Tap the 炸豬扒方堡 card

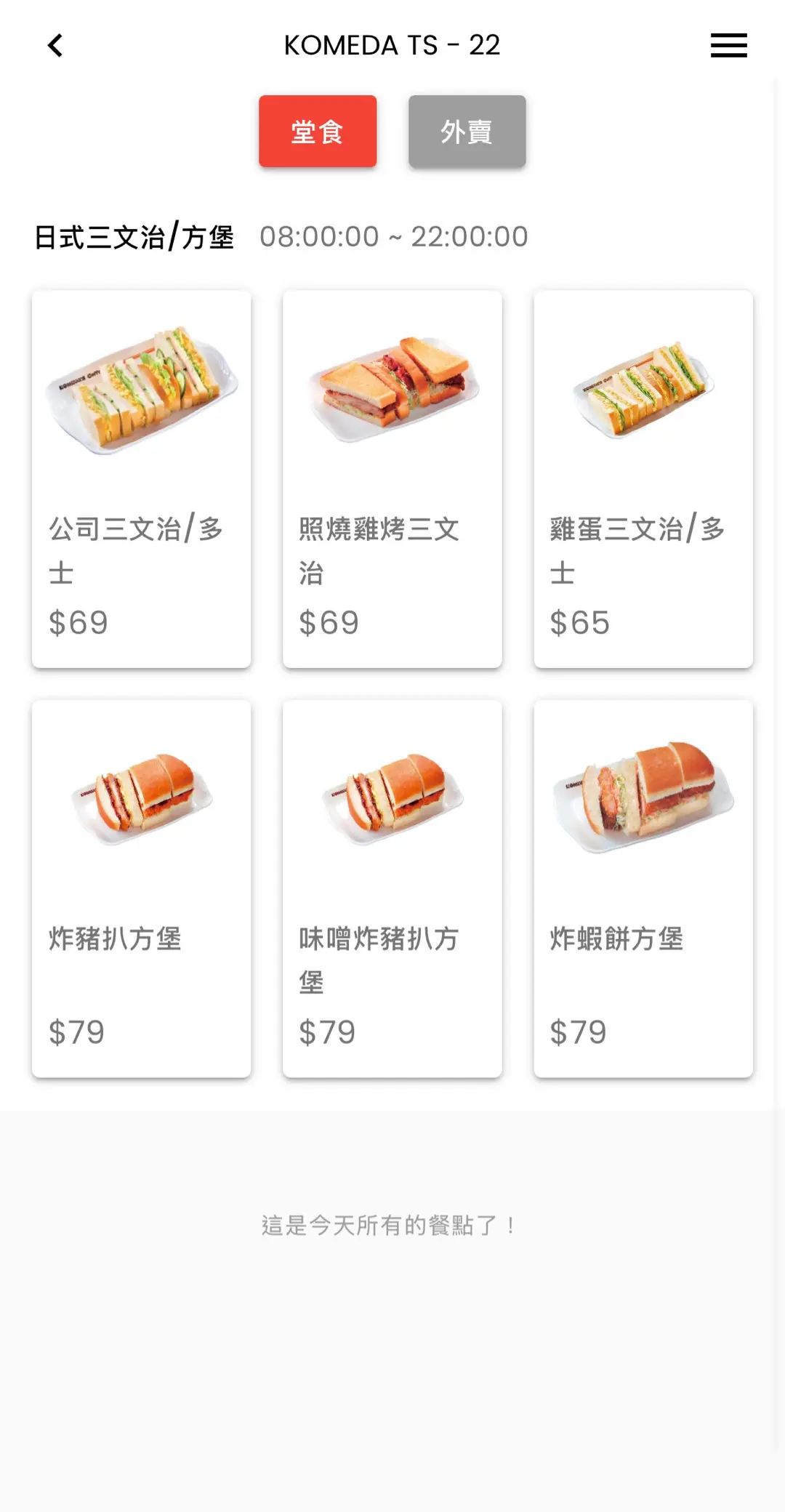coord(142,888)
